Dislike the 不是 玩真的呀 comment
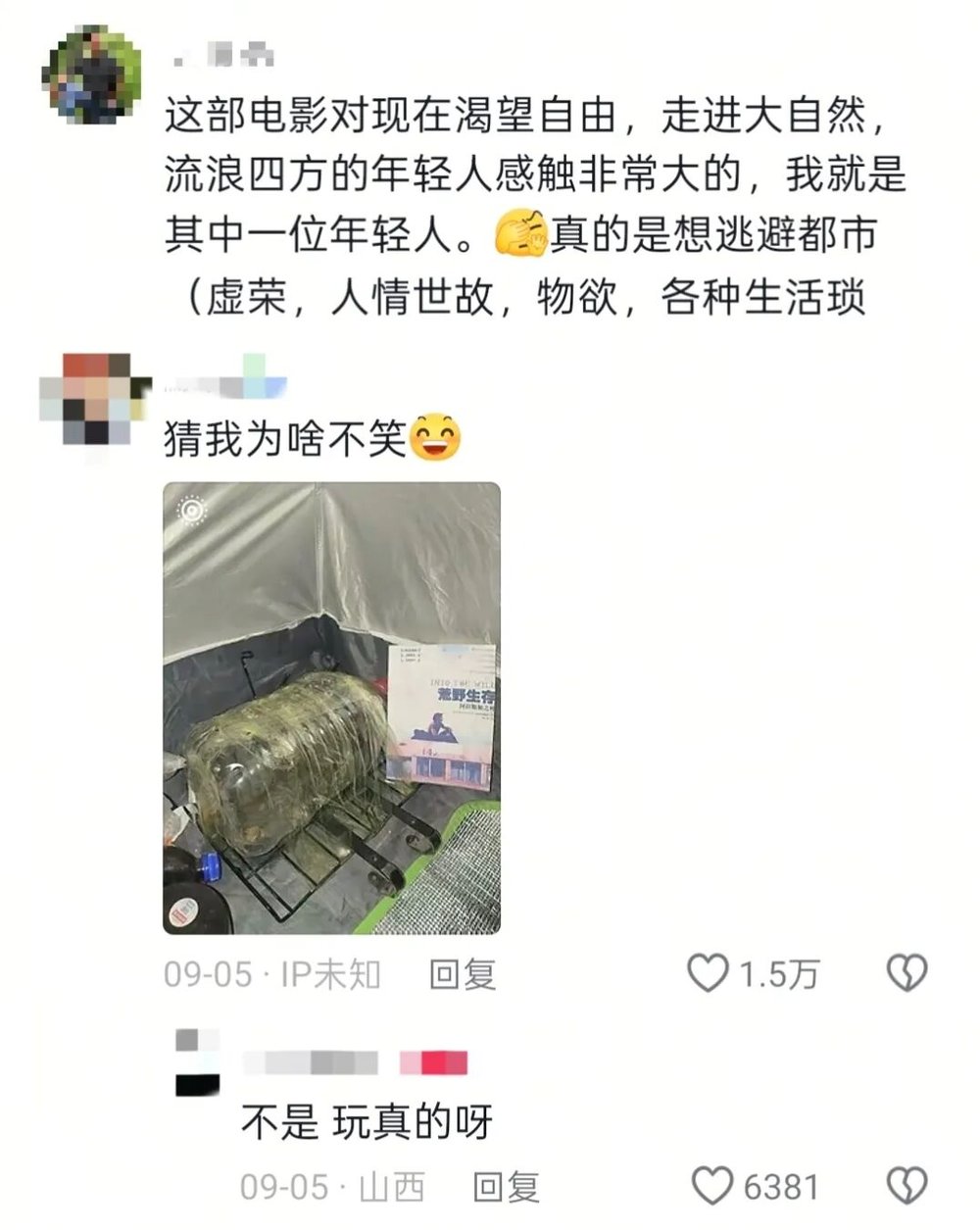The width and height of the screenshot is (980, 1230). point(906,1186)
